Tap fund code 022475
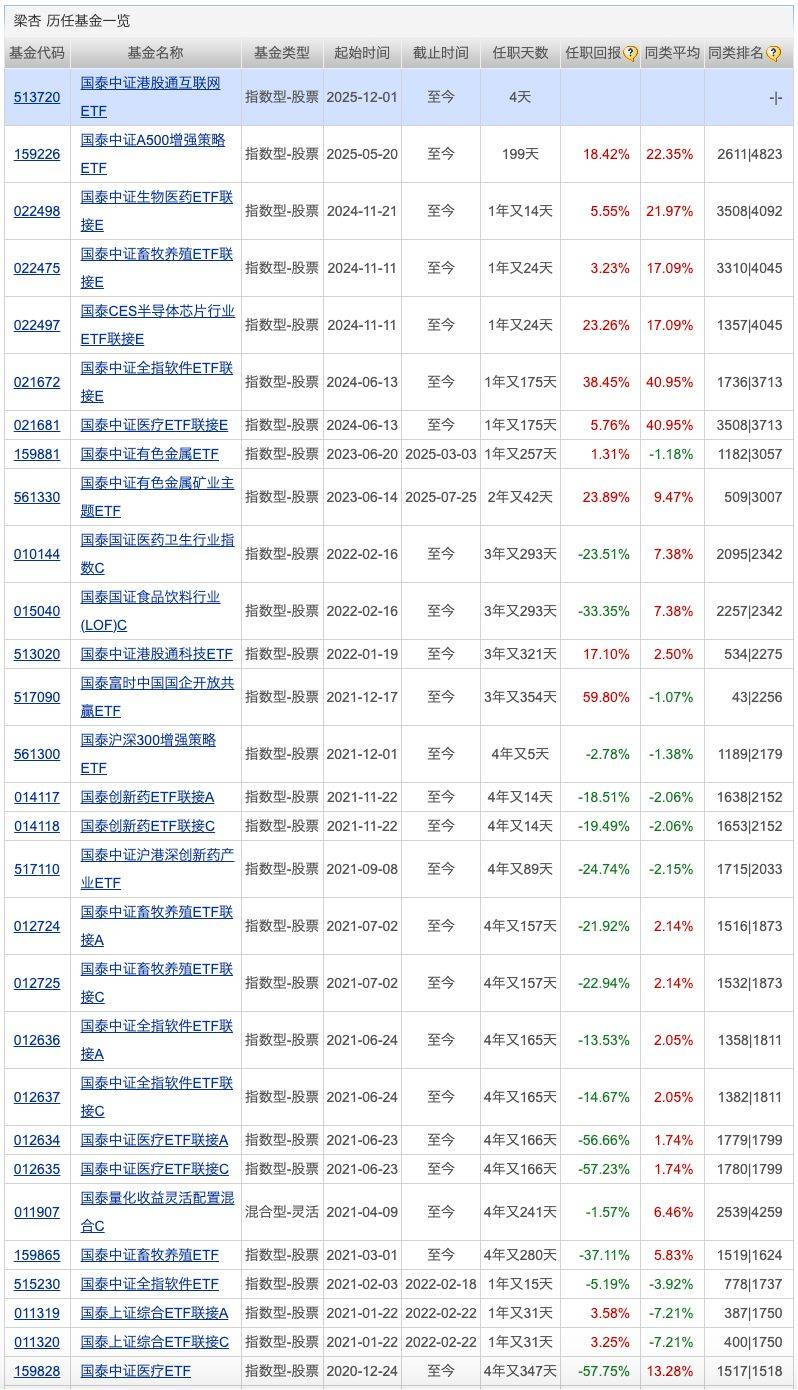Image resolution: width=798 pixels, height=1390 pixels. click(x=37, y=268)
